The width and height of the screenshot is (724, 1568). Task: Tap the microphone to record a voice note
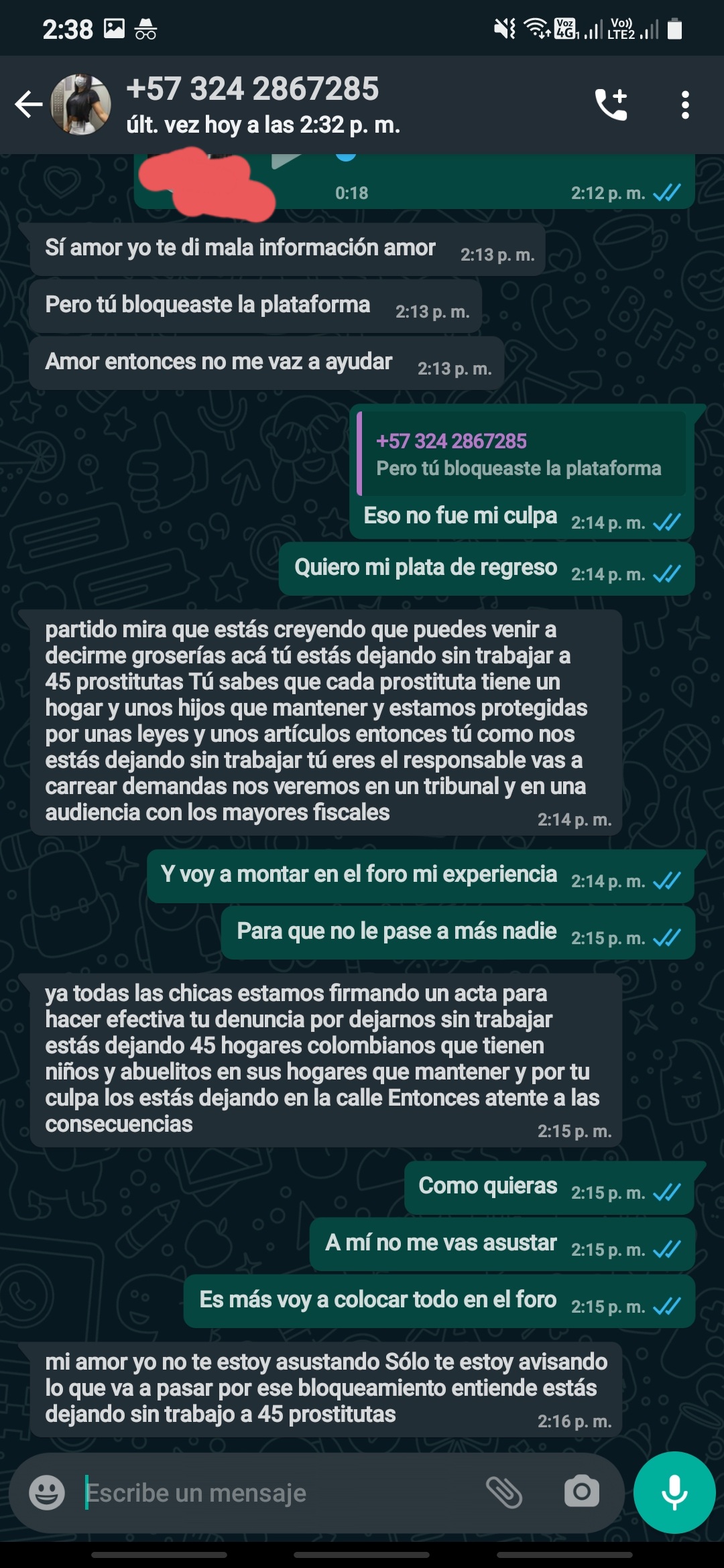pos(674,1492)
